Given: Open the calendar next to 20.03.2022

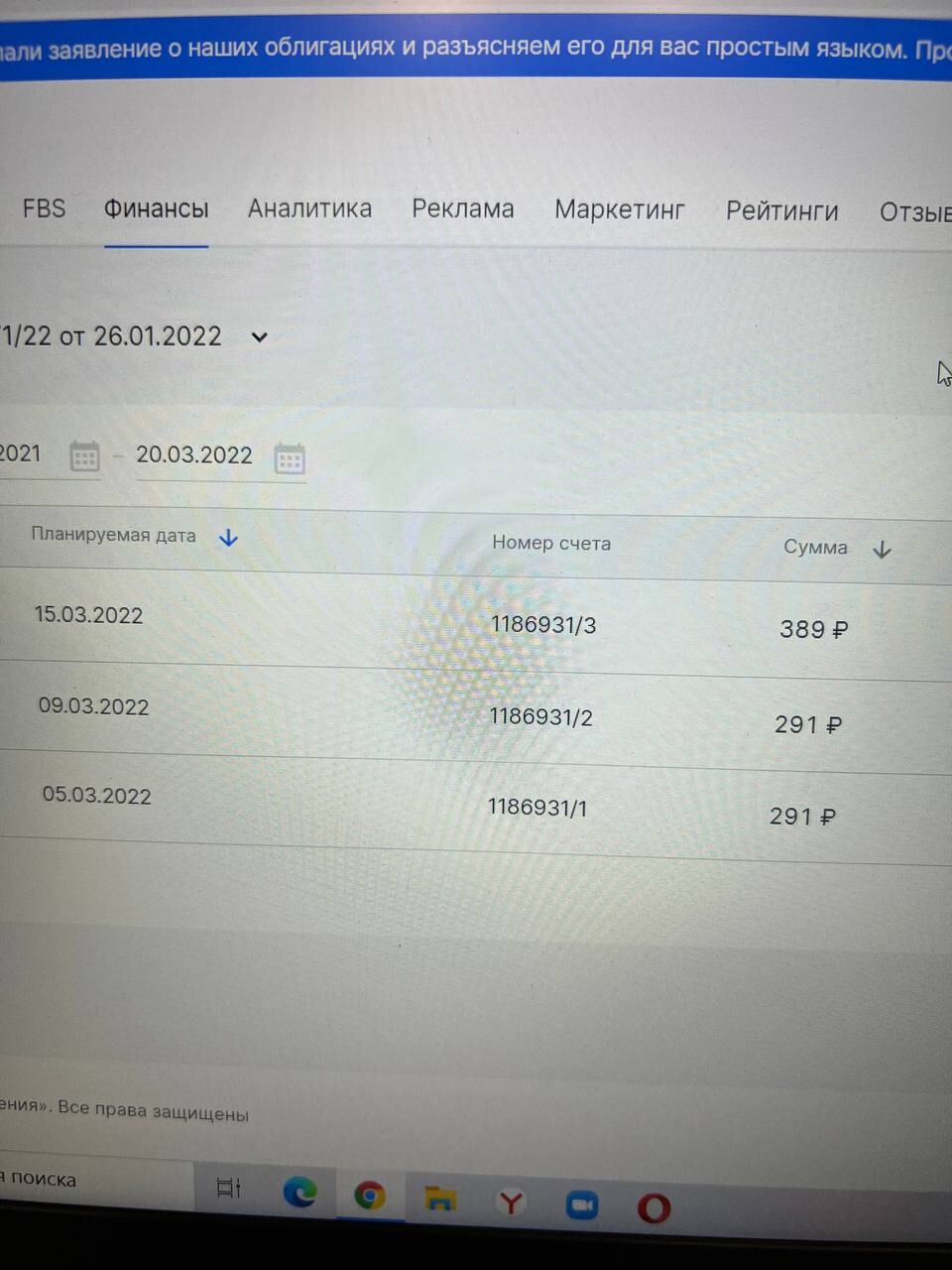Looking at the screenshot, I should tap(290, 459).
